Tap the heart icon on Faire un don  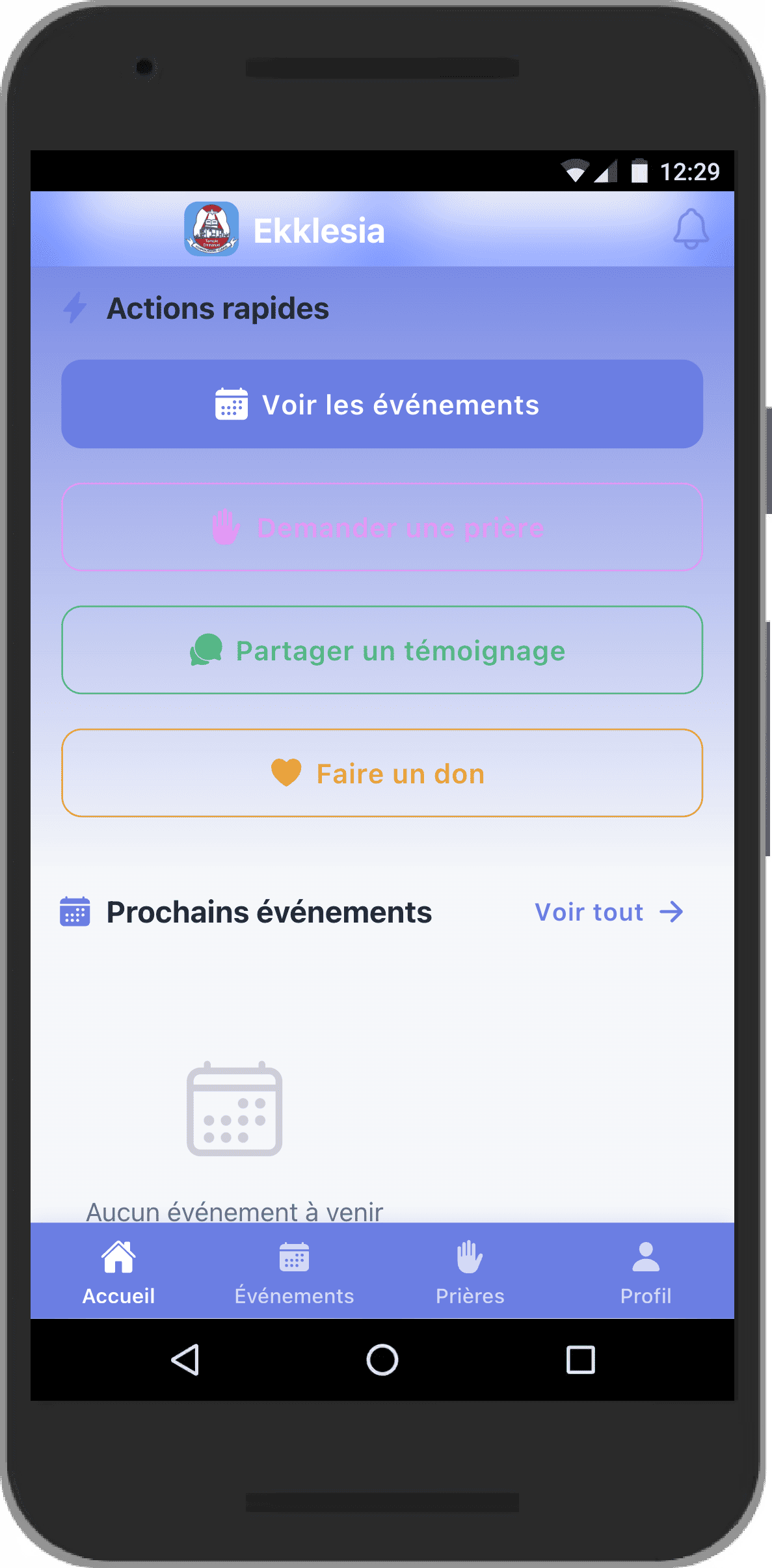point(286,773)
